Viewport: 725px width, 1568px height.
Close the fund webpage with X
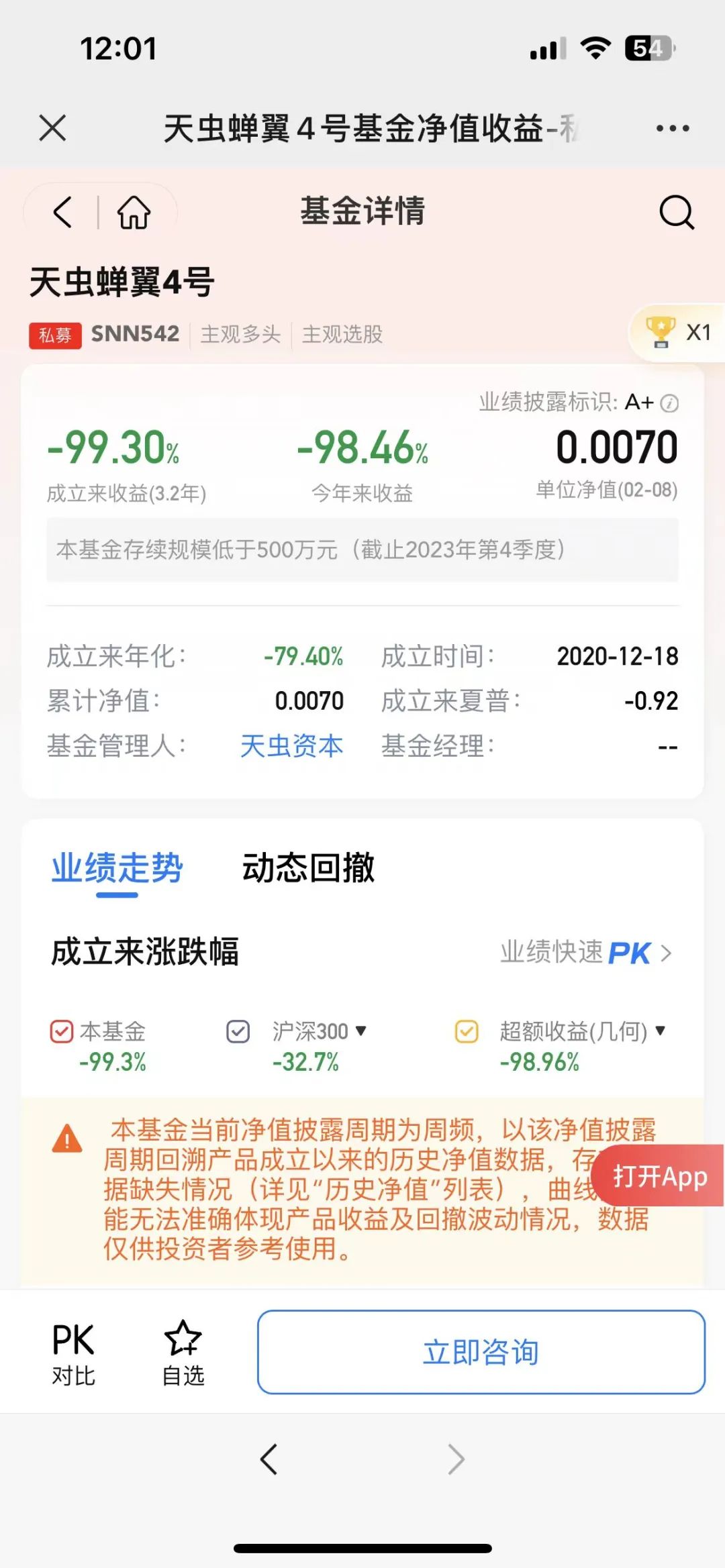[x=52, y=127]
